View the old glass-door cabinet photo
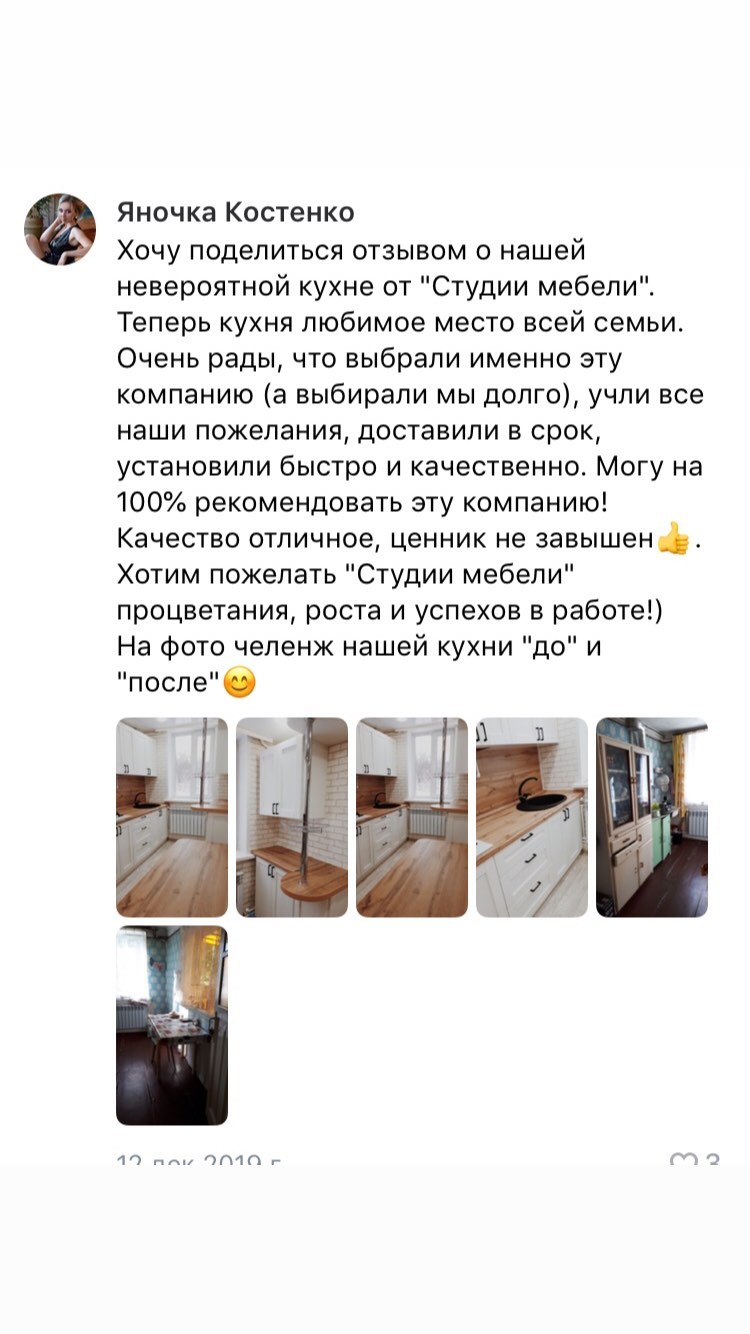 652,817
